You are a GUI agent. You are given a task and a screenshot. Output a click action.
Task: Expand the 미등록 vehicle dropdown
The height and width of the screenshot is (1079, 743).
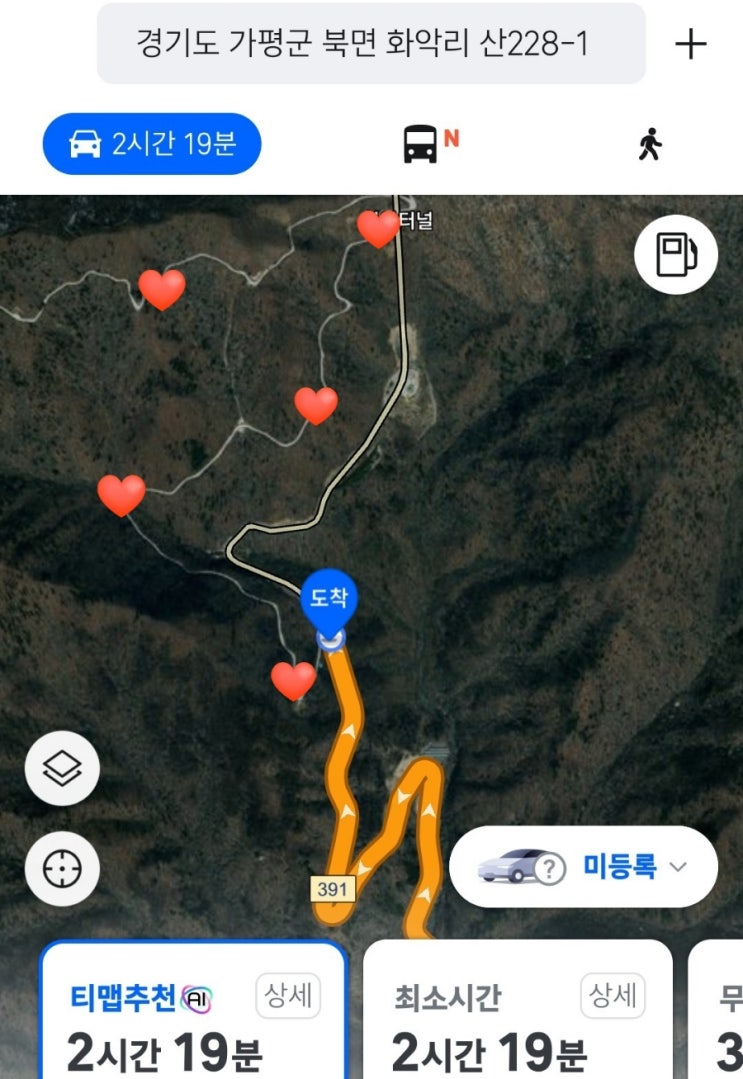coord(584,867)
